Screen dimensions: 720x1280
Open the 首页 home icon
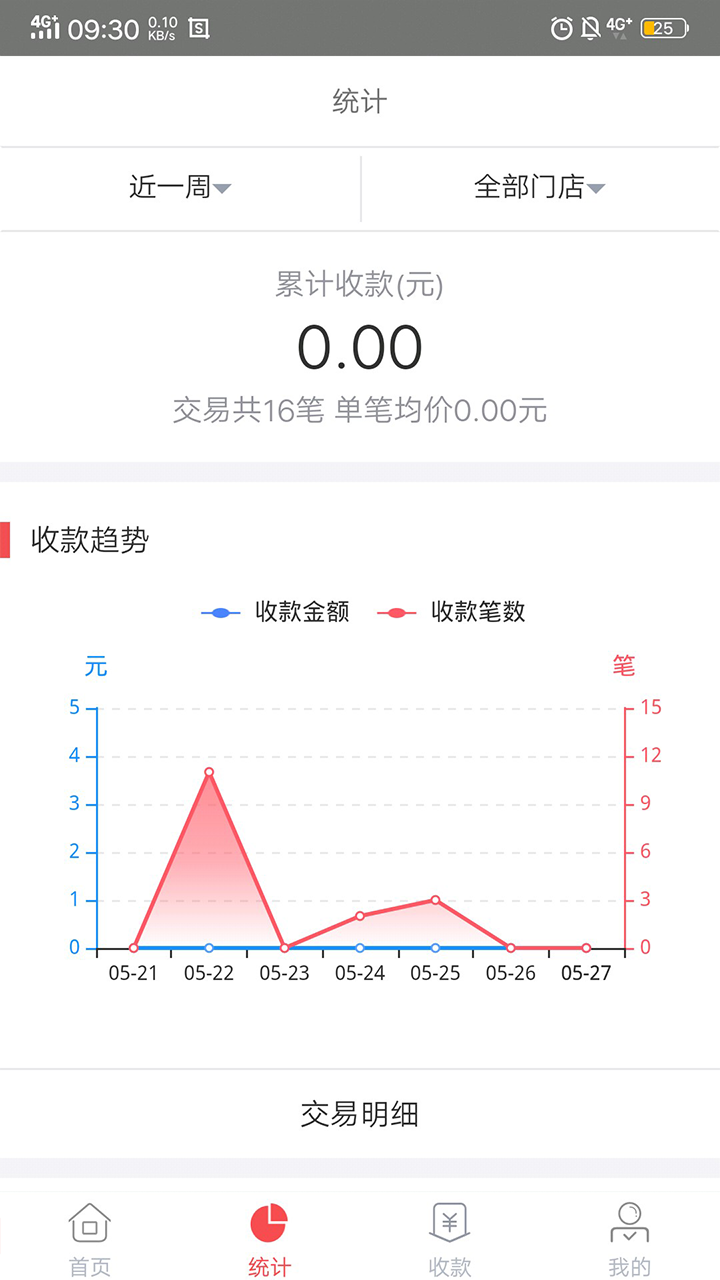[89, 1222]
